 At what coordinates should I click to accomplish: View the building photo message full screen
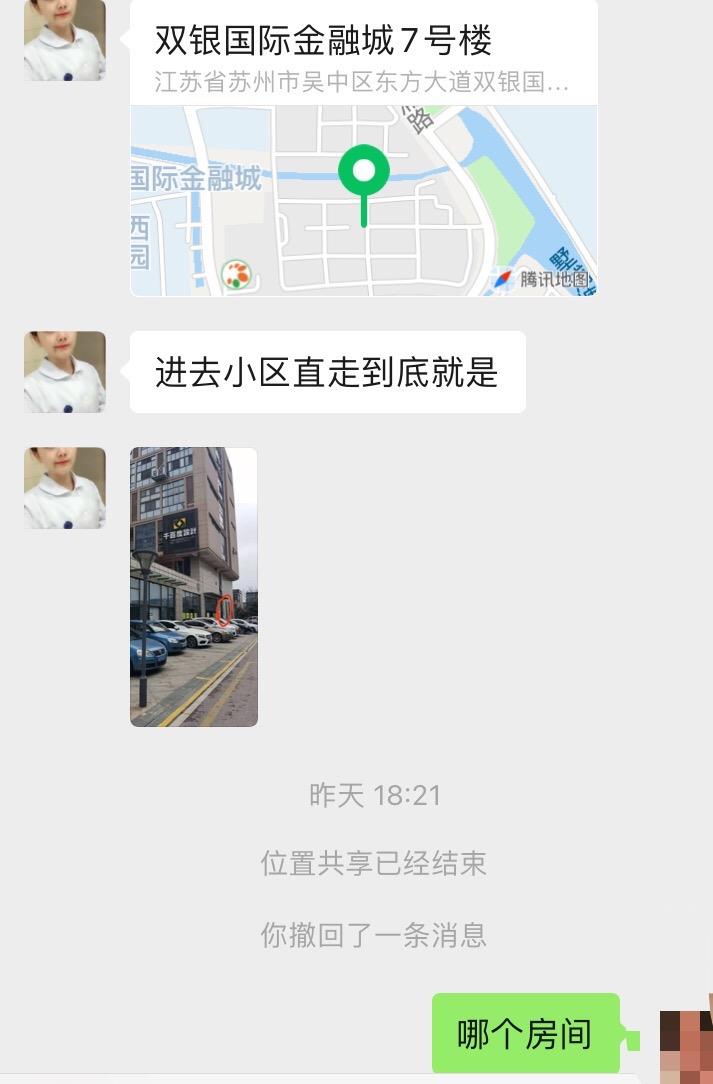194,586
